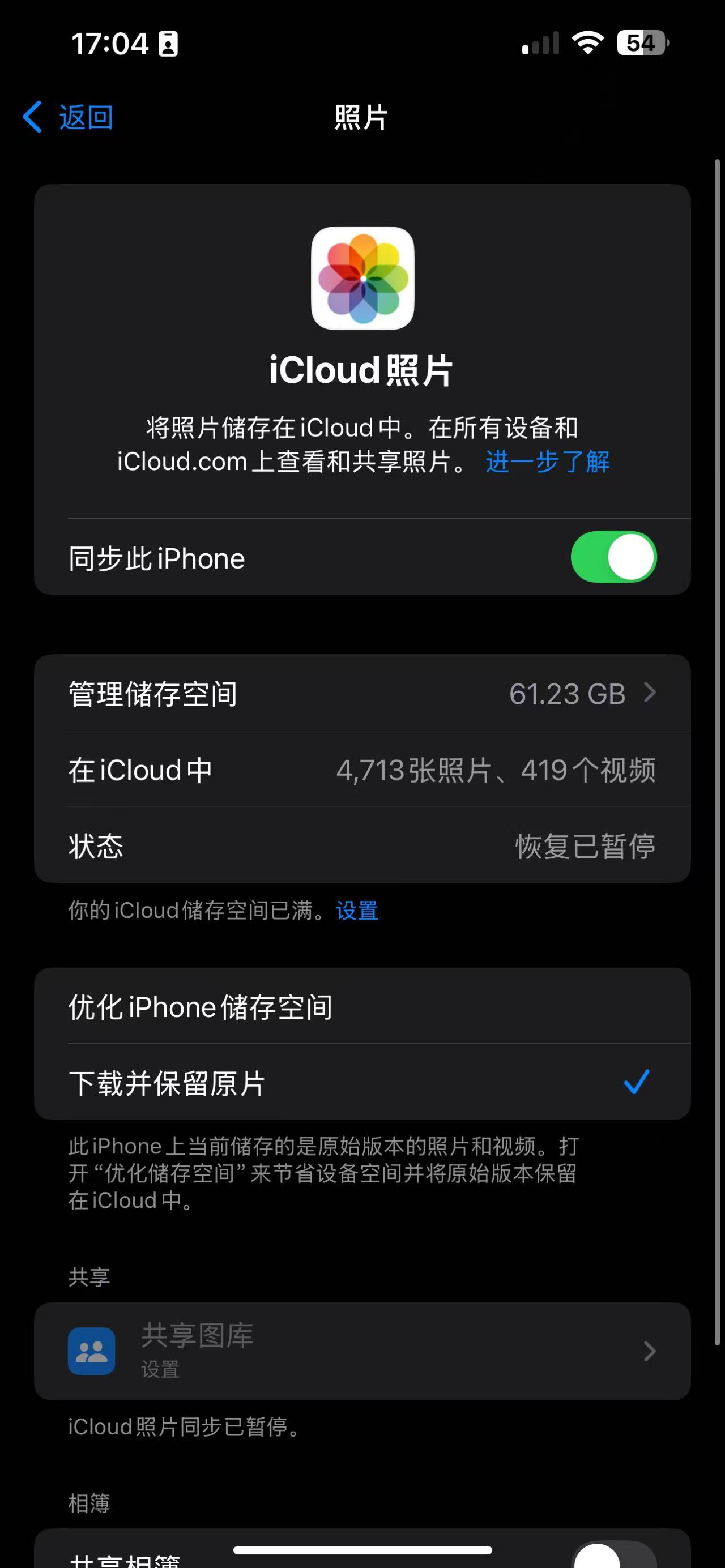Image resolution: width=725 pixels, height=1568 pixels.
Task: Open 共享图库 setup
Action: pos(362,1351)
